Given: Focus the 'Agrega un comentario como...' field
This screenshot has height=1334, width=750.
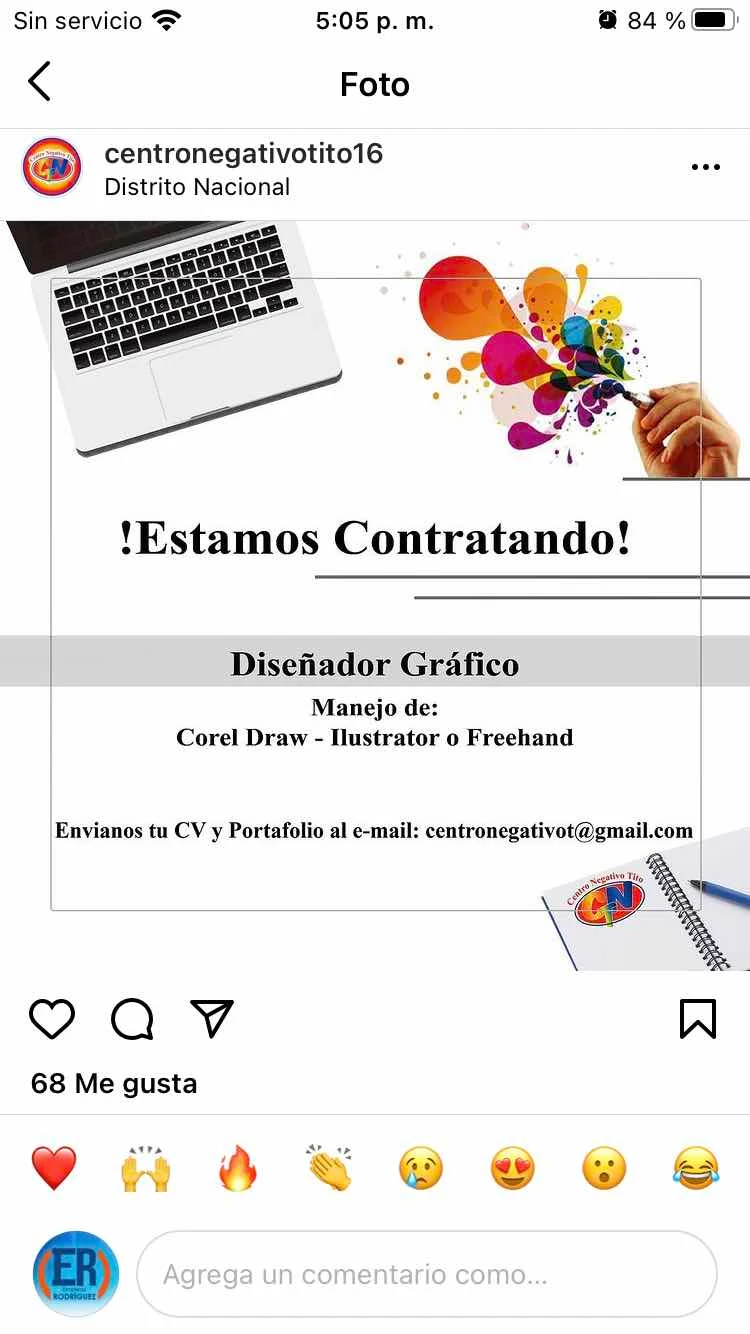Looking at the screenshot, I should click(x=426, y=1275).
